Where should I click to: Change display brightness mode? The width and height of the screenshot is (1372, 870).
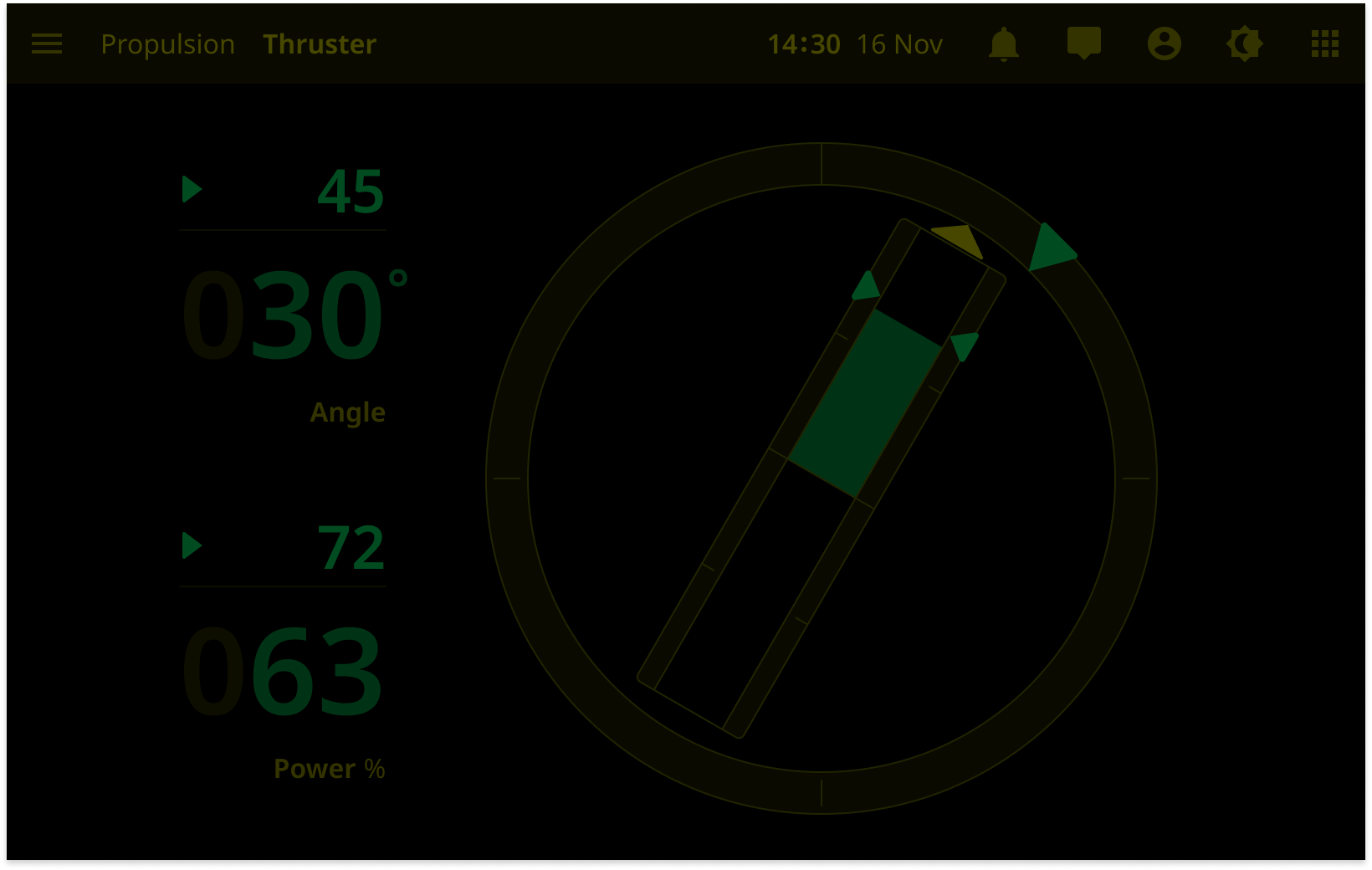coord(1244,43)
